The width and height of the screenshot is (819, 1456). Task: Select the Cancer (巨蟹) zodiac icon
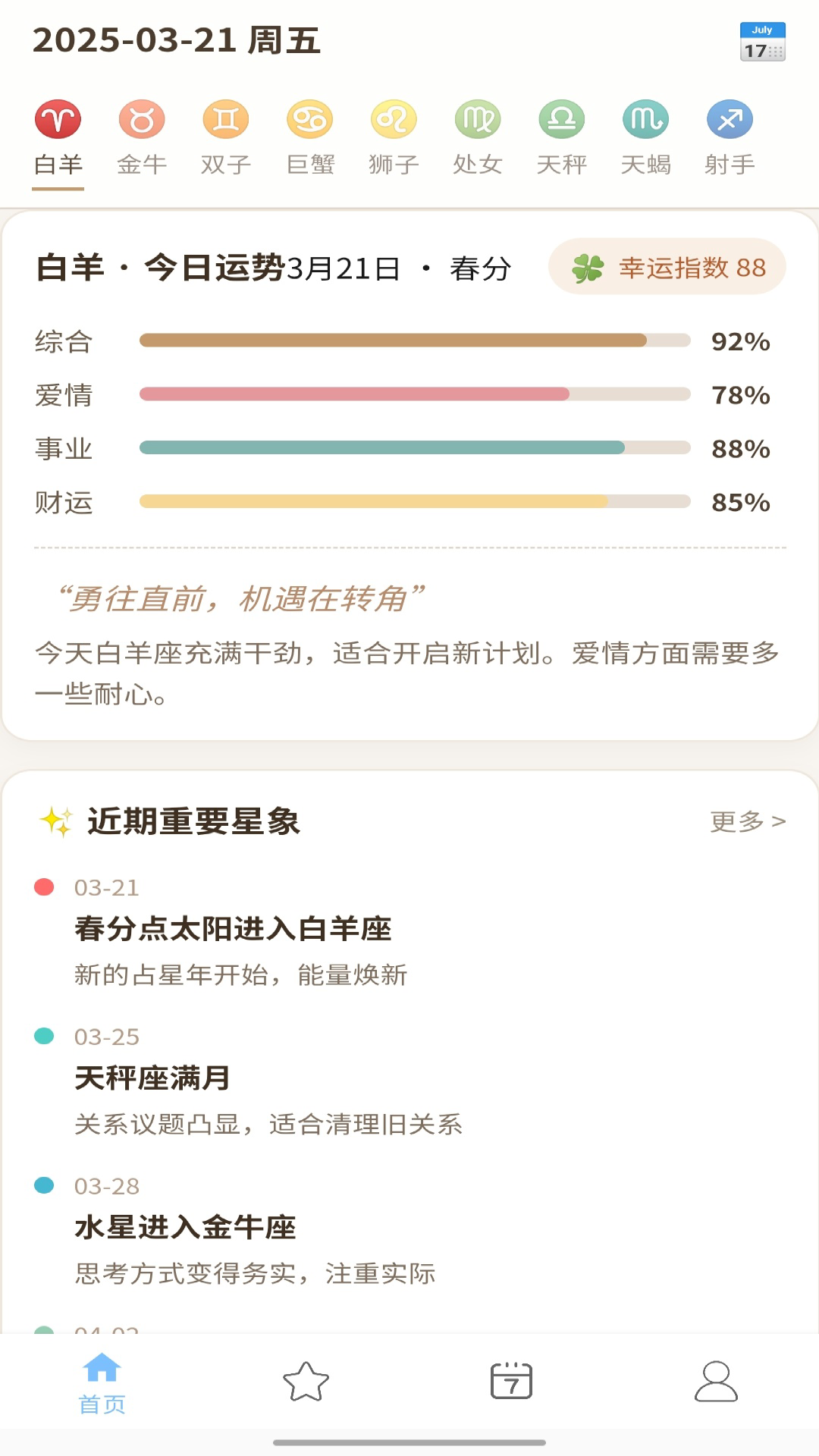coord(310,120)
